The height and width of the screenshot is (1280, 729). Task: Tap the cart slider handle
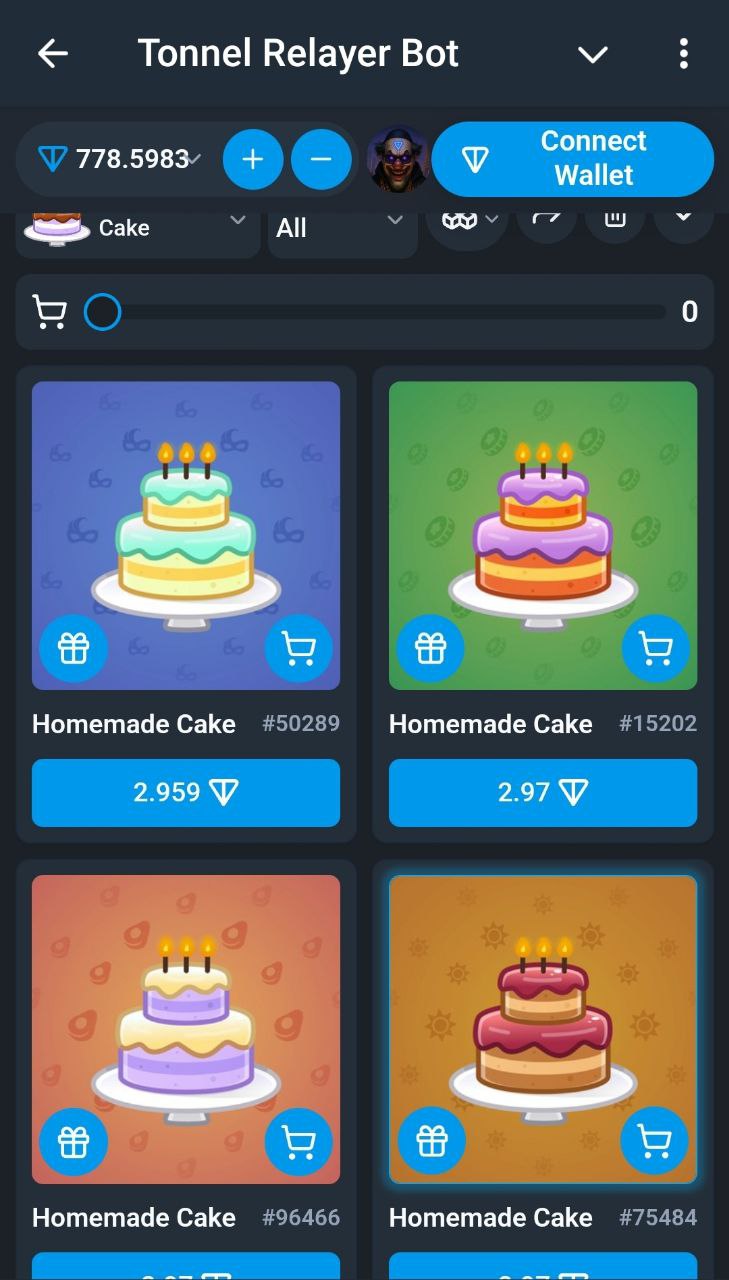click(x=102, y=312)
